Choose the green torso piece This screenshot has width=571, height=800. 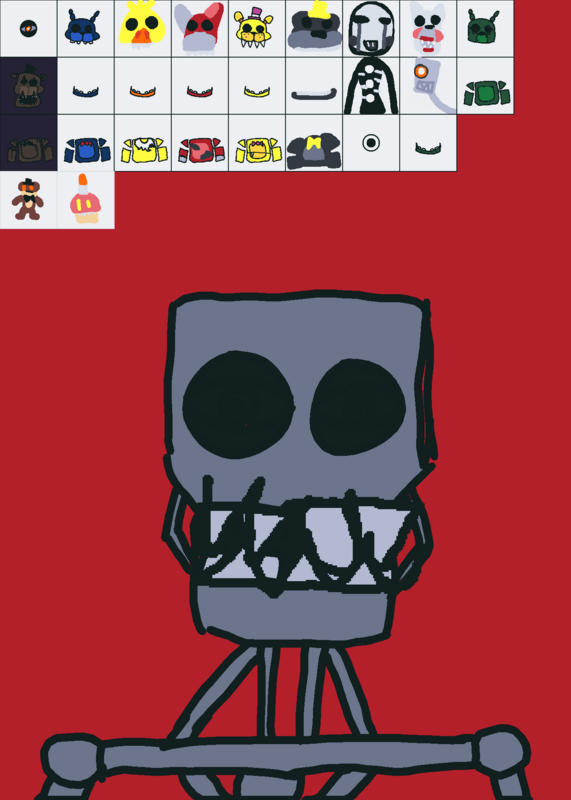(x=486, y=86)
